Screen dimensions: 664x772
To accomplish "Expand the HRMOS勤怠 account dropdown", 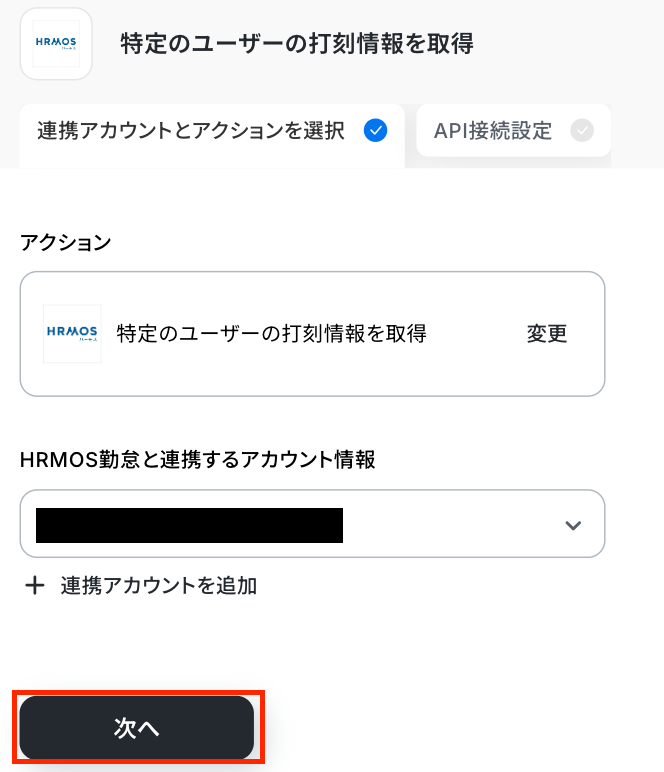I will point(573,525).
